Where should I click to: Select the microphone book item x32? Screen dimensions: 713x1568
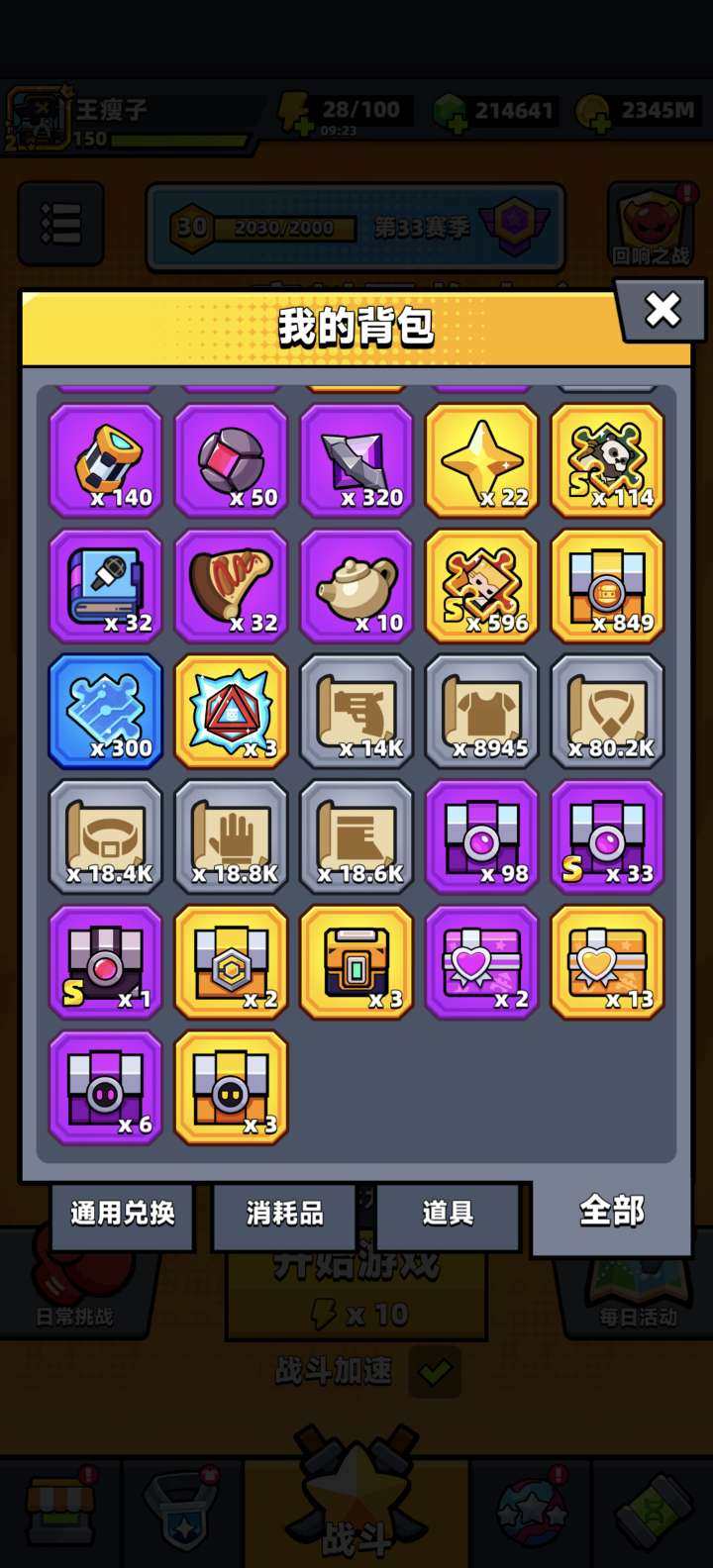click(x=106, y=586)
